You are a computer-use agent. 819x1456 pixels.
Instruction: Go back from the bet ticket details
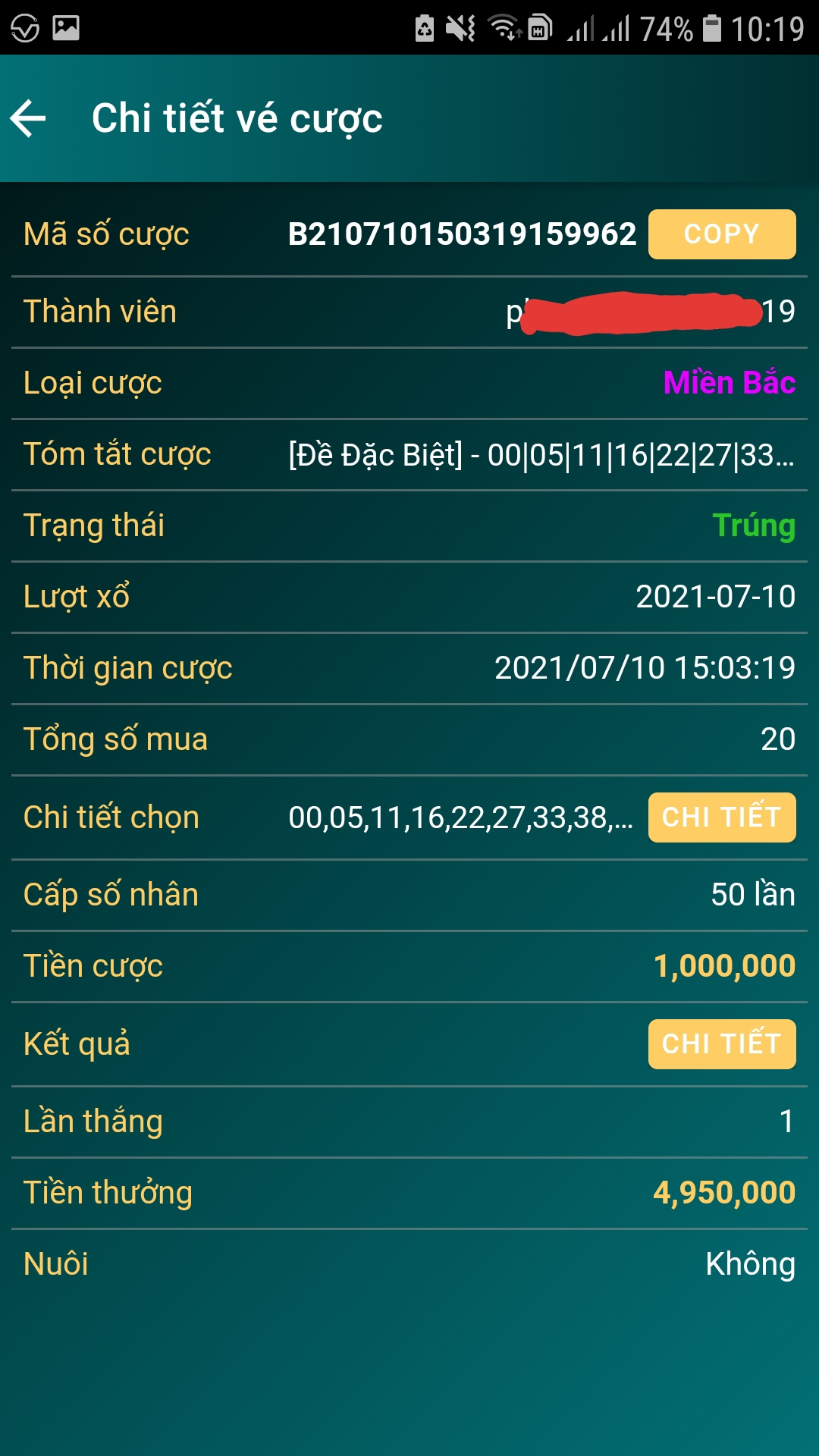click(x=29, y=118)
